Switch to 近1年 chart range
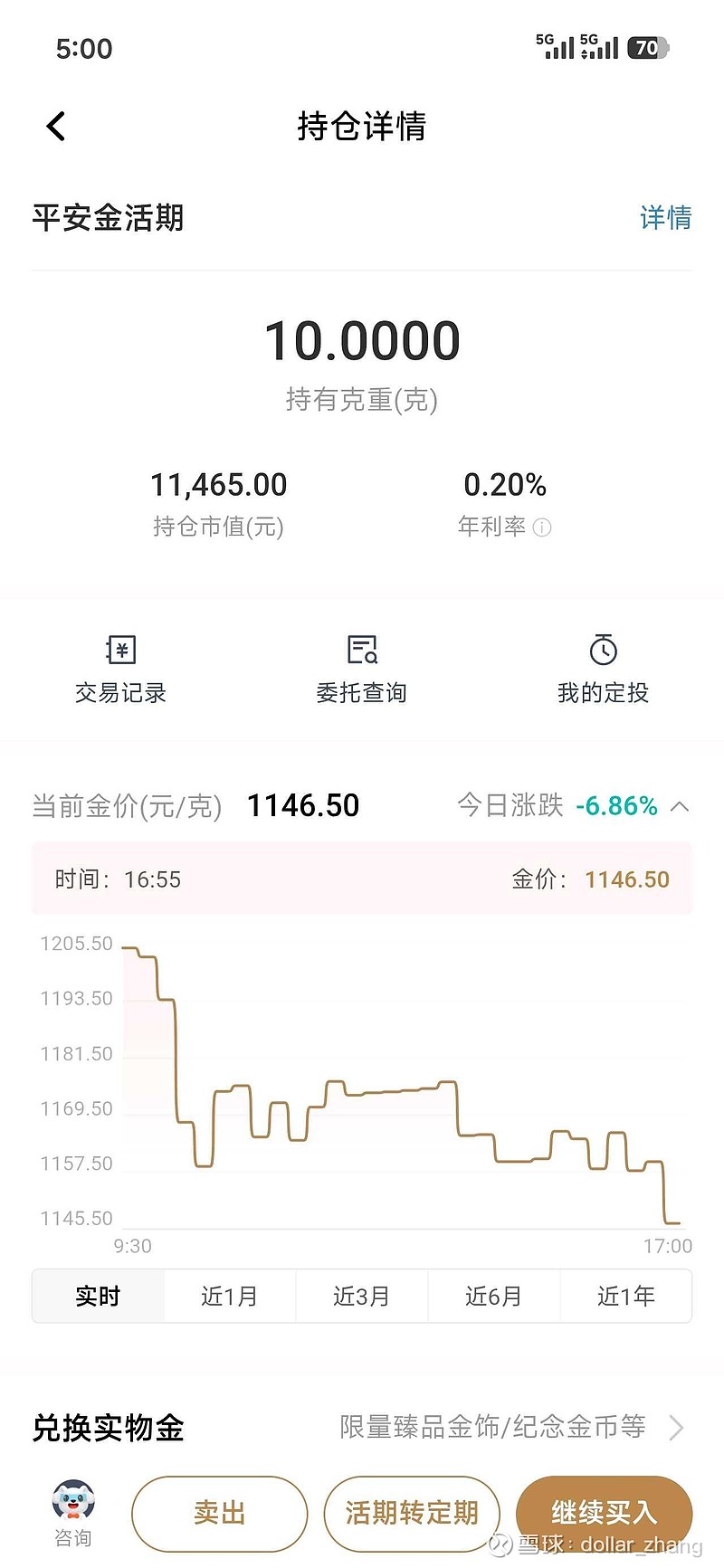The height and width of the screenshot is (1568, 724). pyautogui.click(x=625, y=1297)
